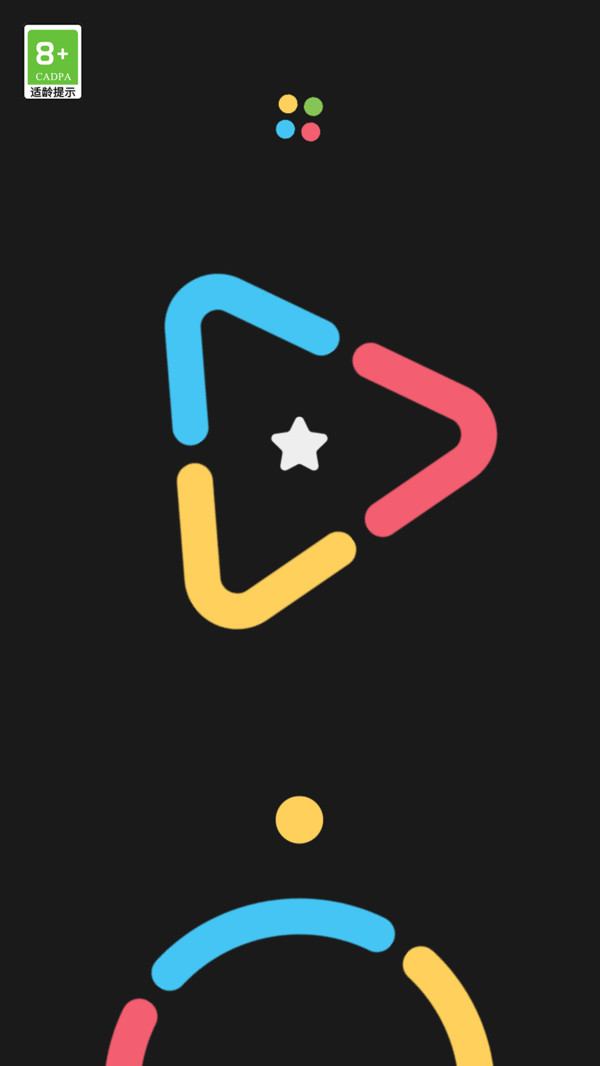Open the CADPA 8+ age rating notice

pyautogui.click(x=53, y=62)
